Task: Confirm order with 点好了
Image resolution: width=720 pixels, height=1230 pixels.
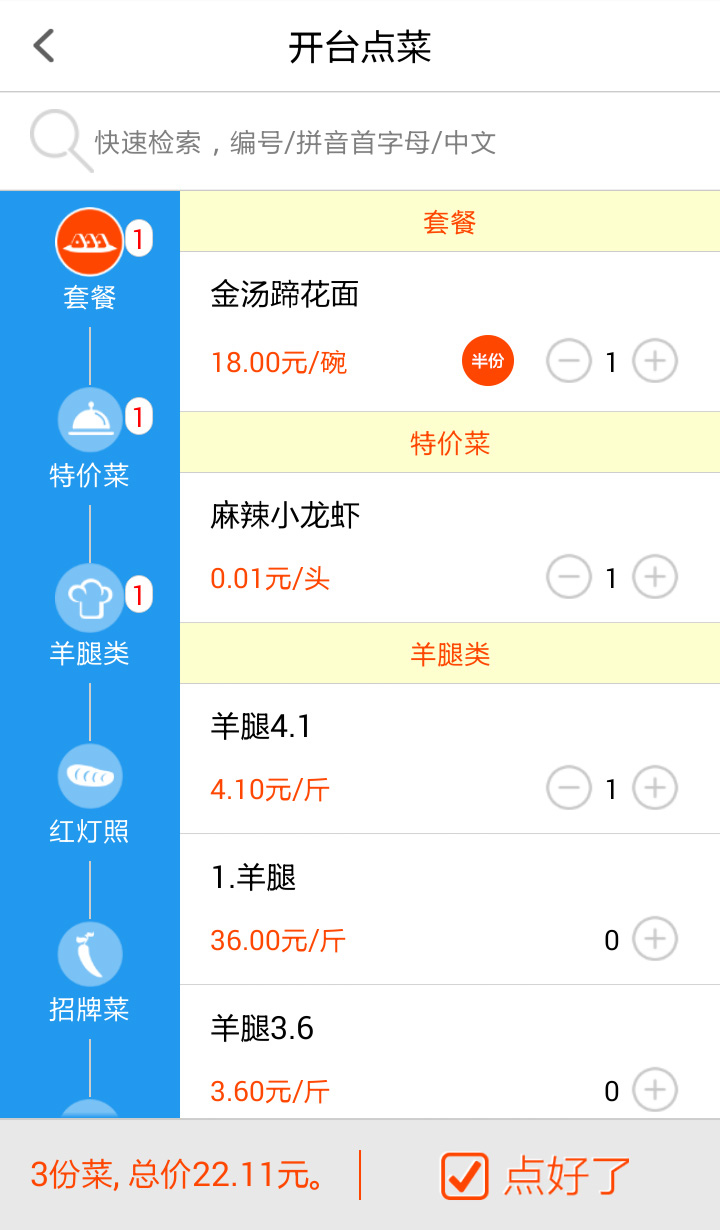Action: (x=537, y=1175)
